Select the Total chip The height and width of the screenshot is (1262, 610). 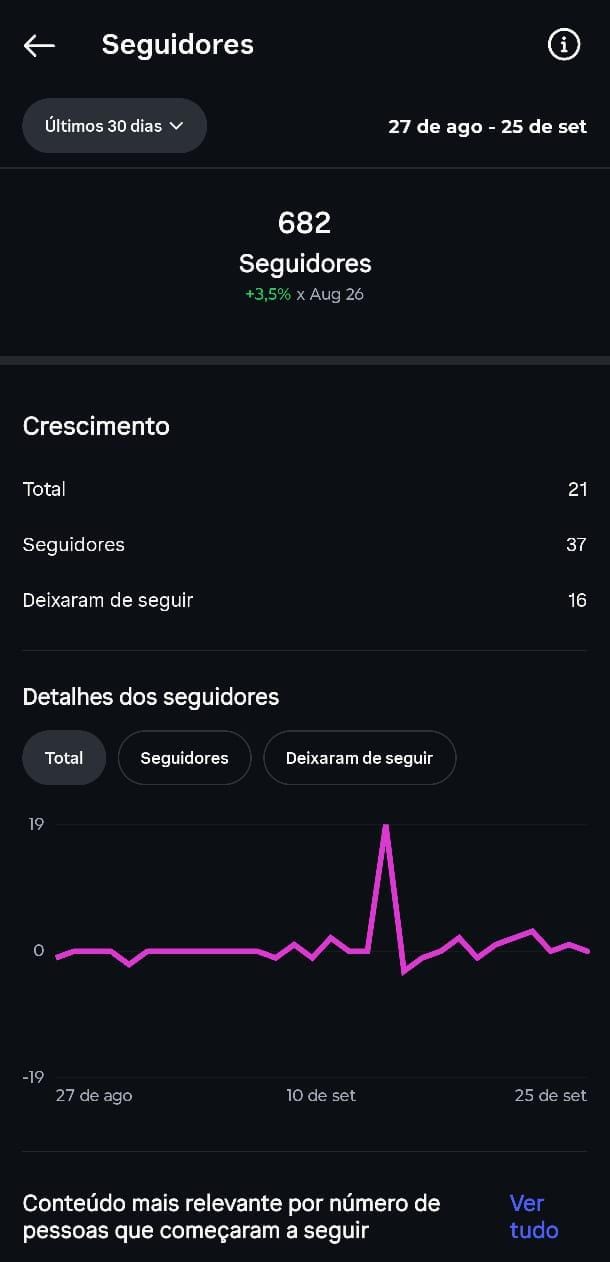(64, 758)
